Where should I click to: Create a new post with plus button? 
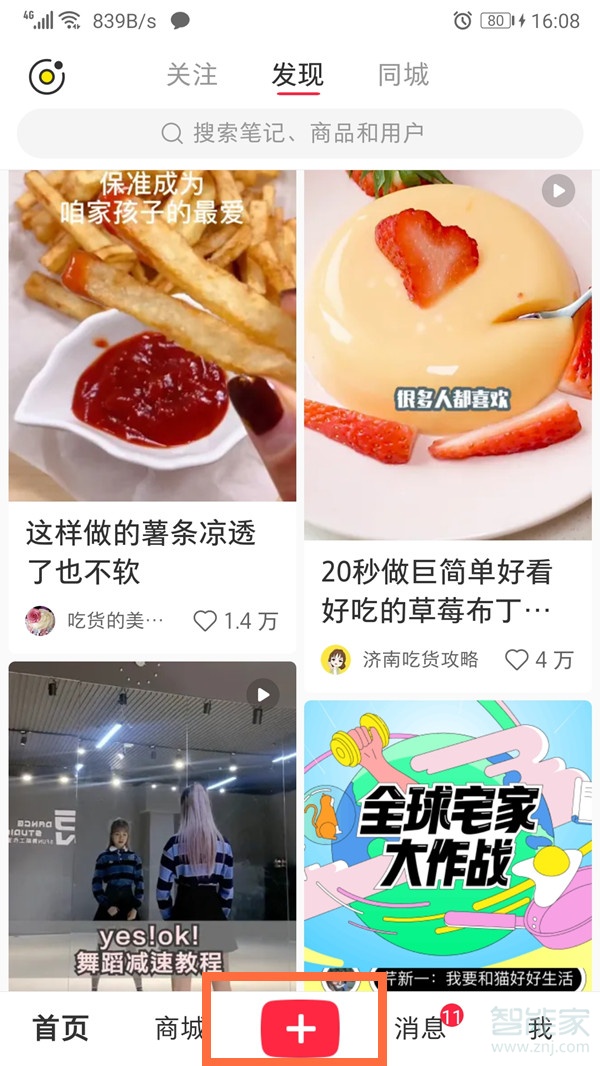coord(300,1028)
